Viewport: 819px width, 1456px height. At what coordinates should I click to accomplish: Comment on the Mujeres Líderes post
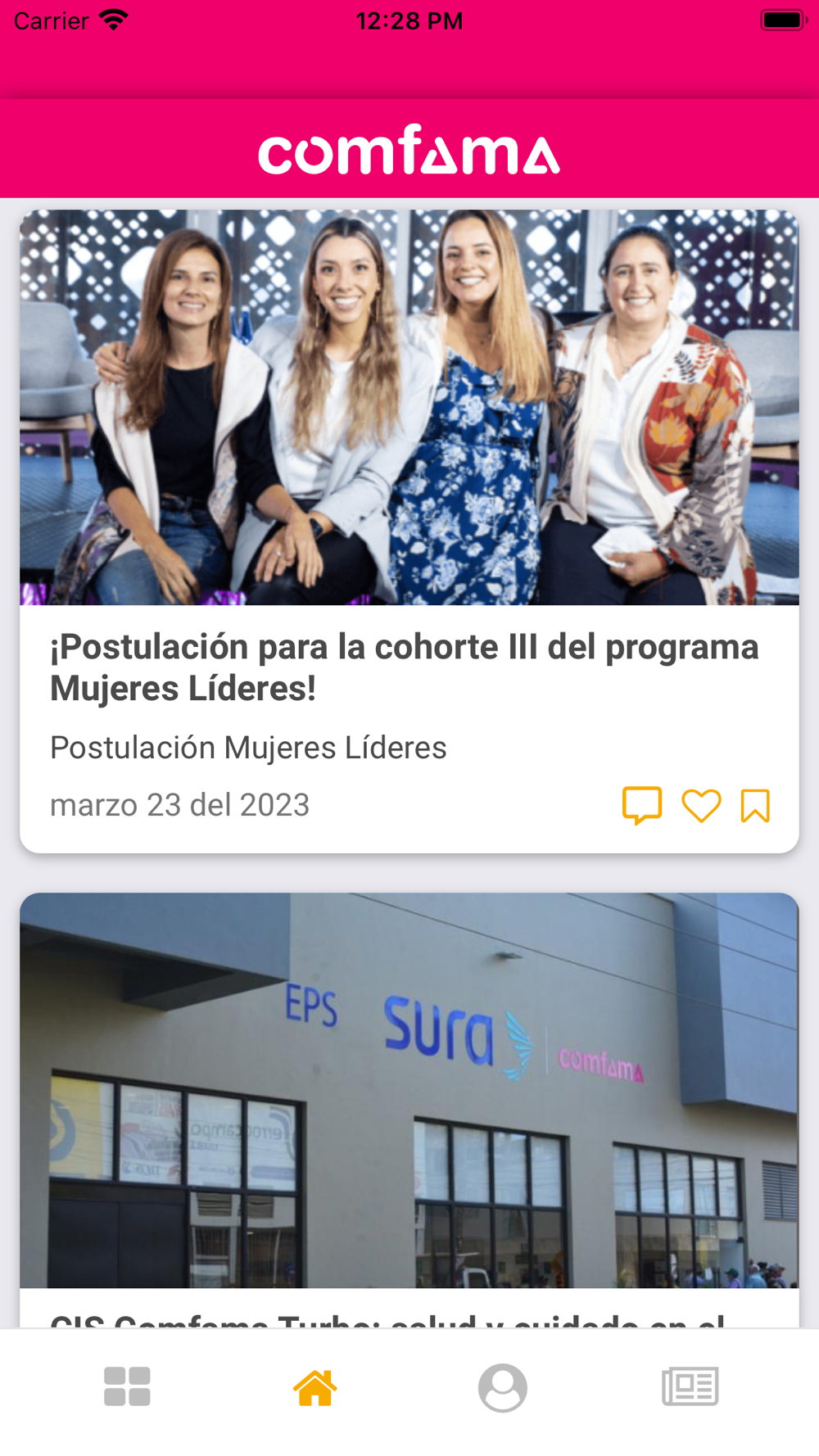click(642, 805)
